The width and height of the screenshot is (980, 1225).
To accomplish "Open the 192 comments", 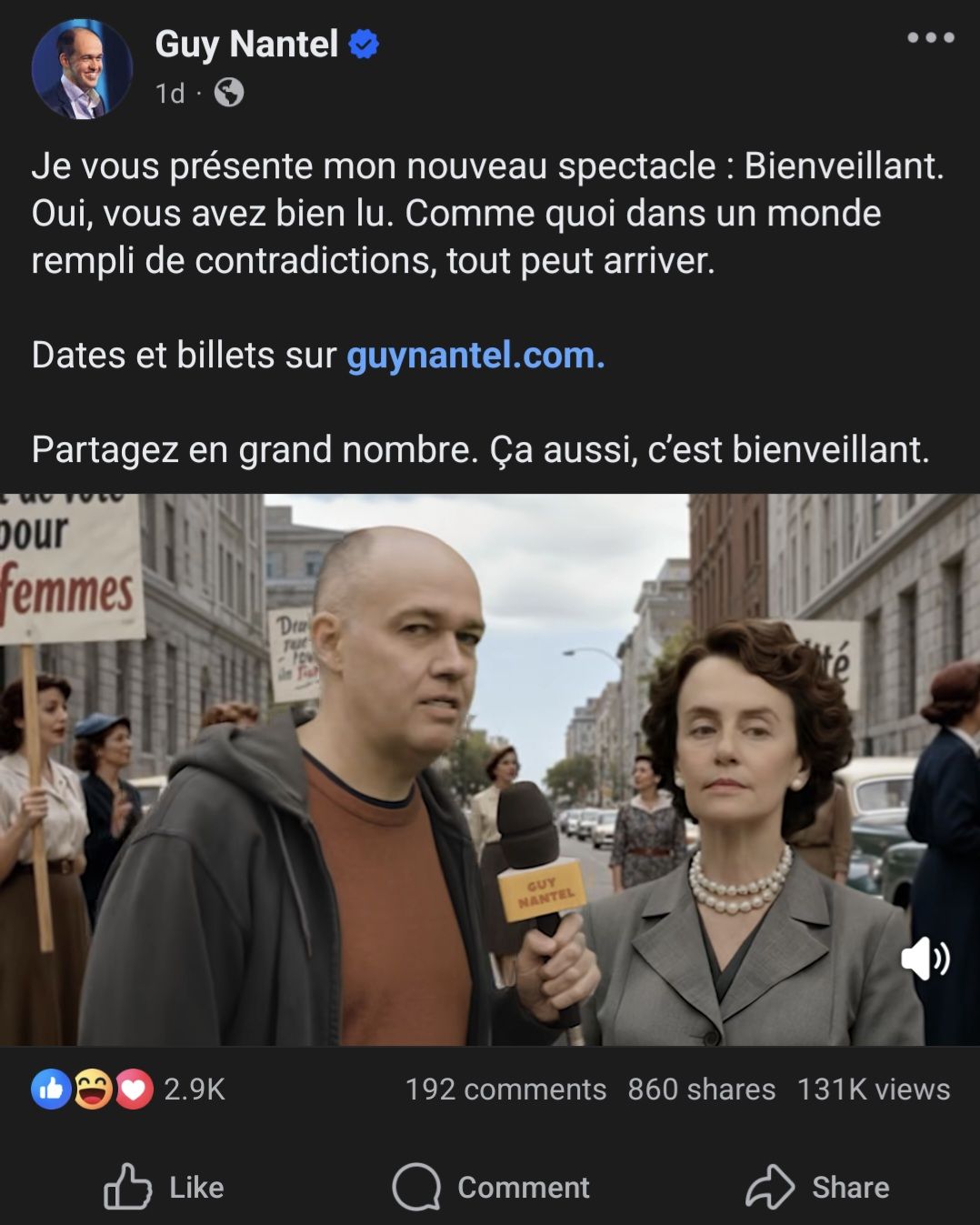I will coord(505,1089).
